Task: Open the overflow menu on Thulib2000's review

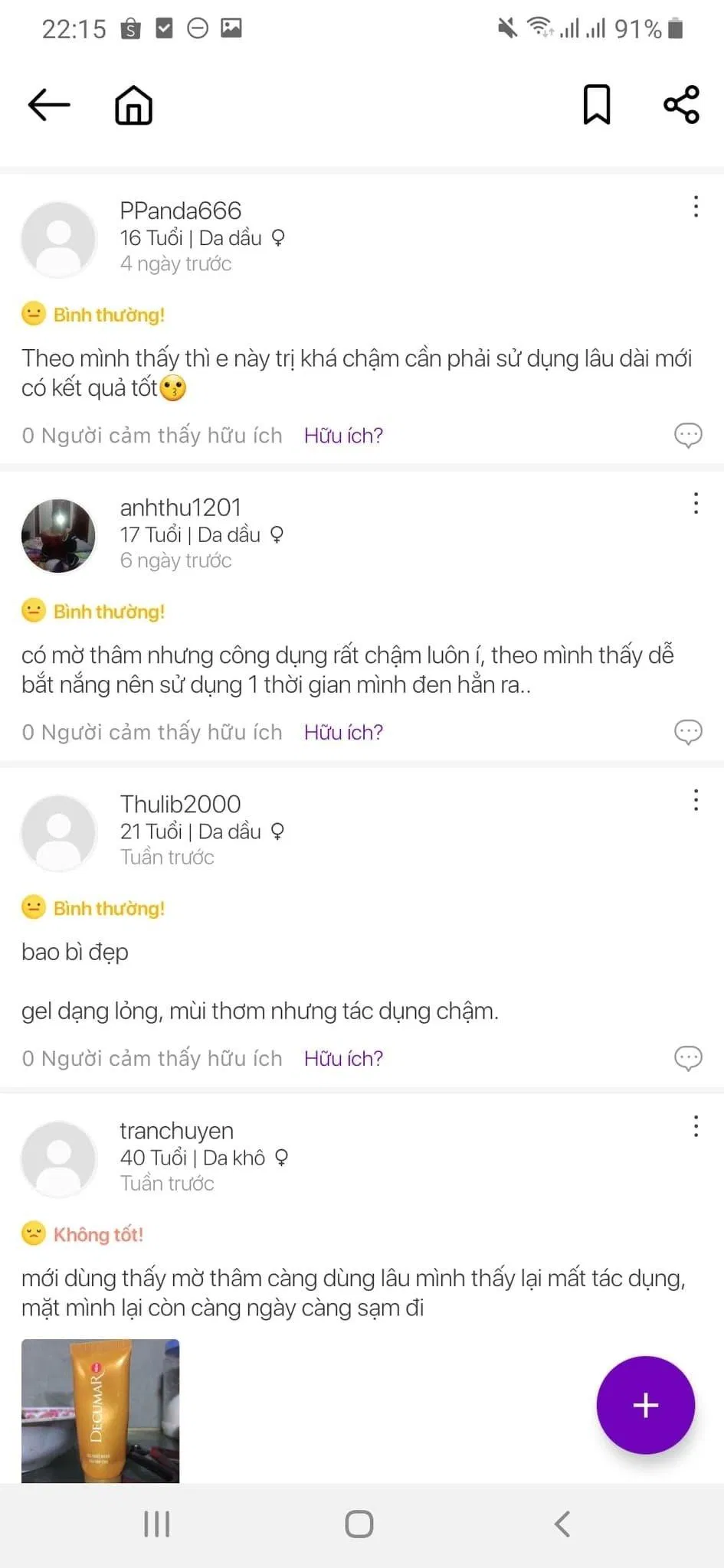Action: (696, 799)
